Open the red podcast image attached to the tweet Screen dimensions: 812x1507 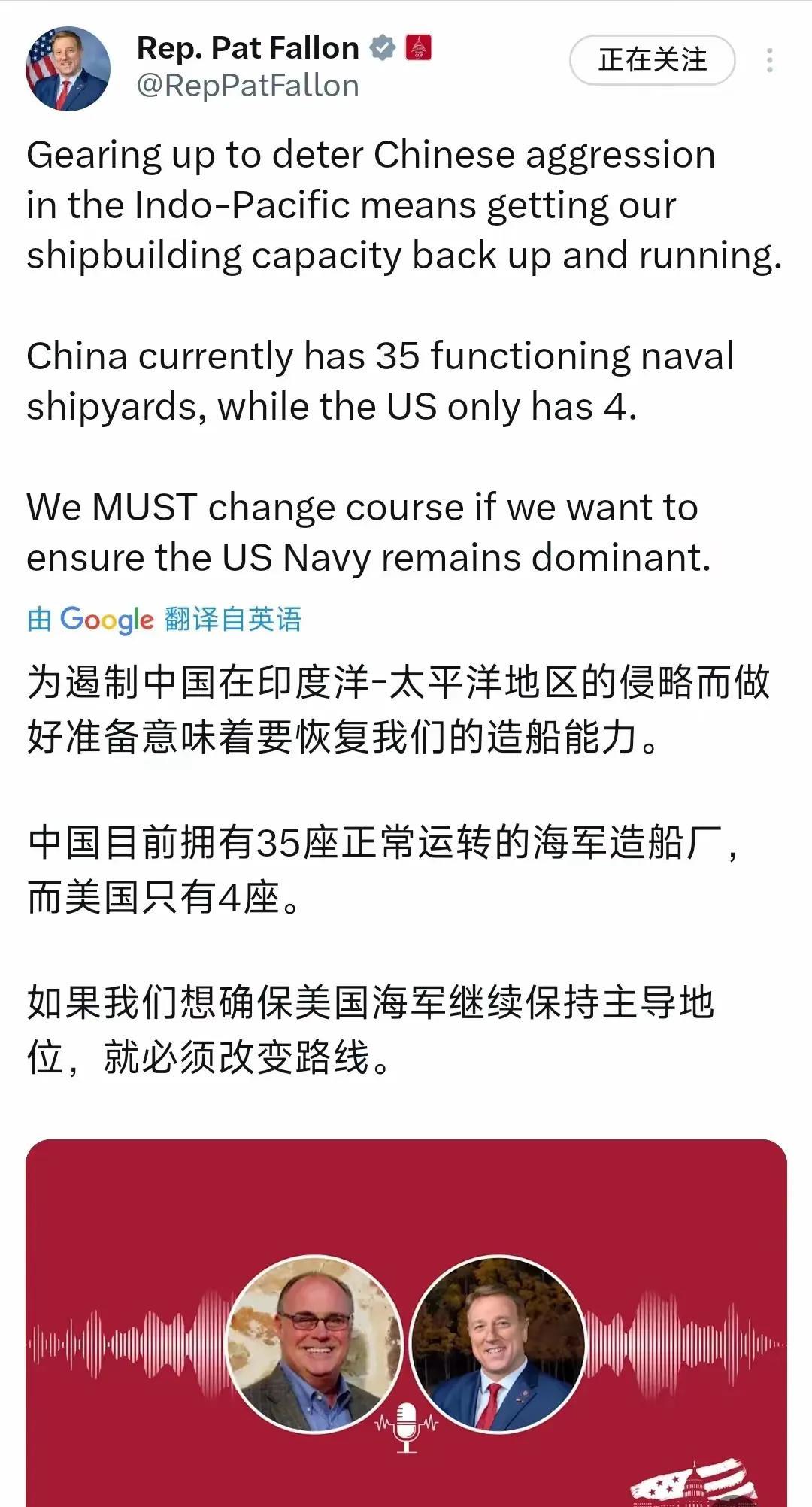coord(406,1323)
